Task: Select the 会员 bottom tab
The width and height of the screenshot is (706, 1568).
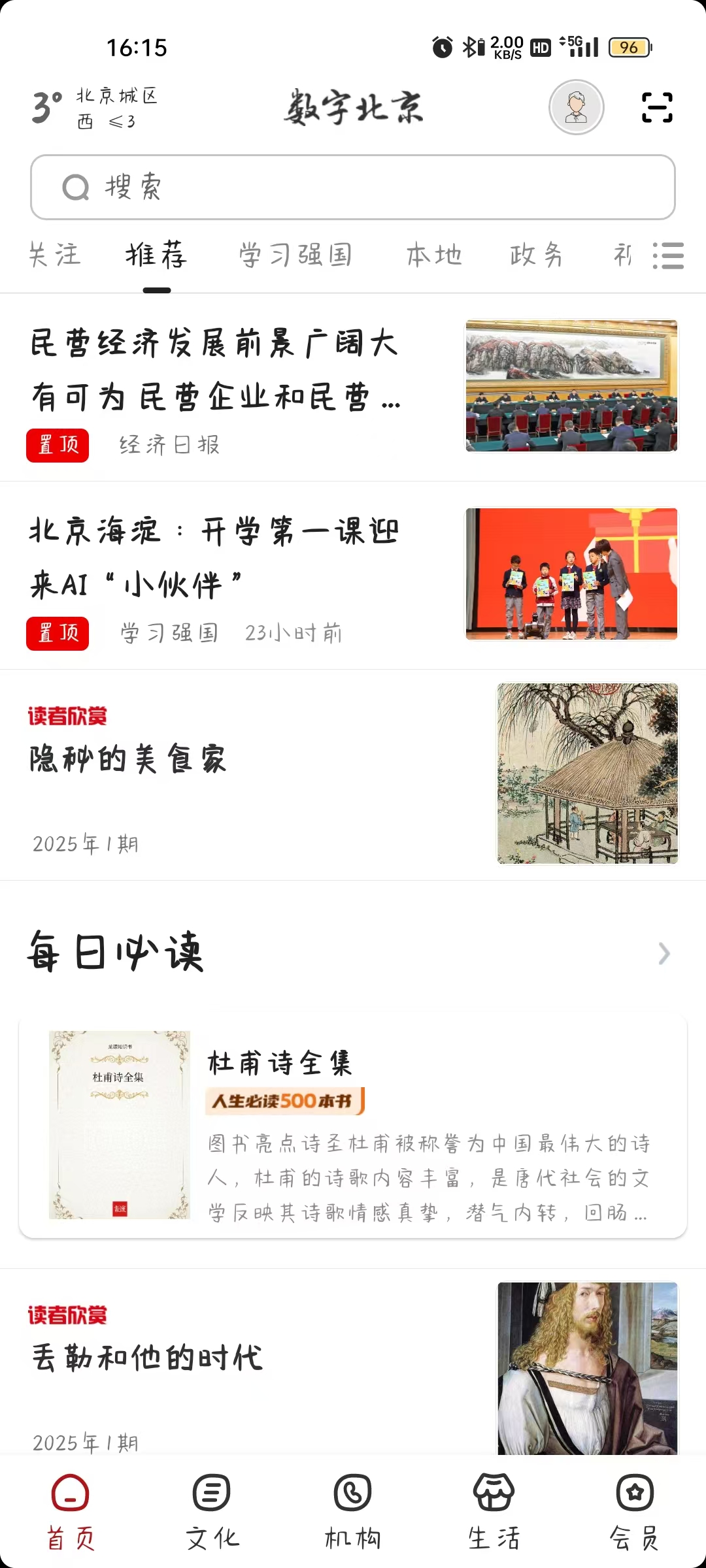Action: 635,1511
